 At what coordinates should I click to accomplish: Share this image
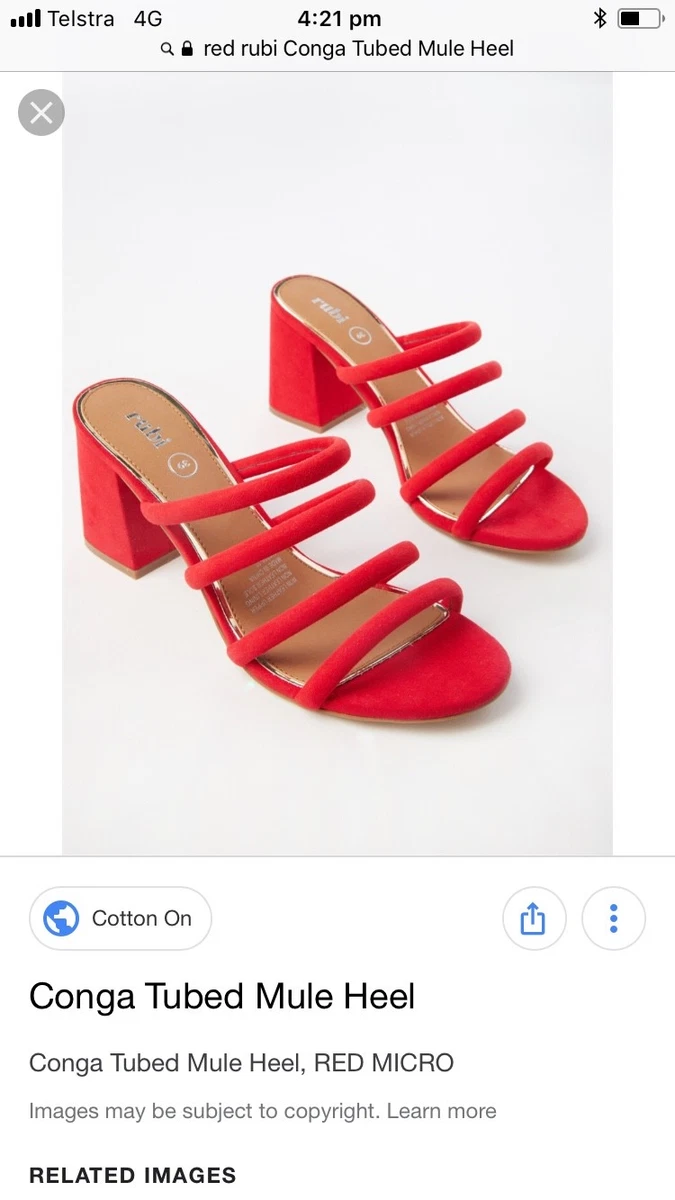[533, 918]
